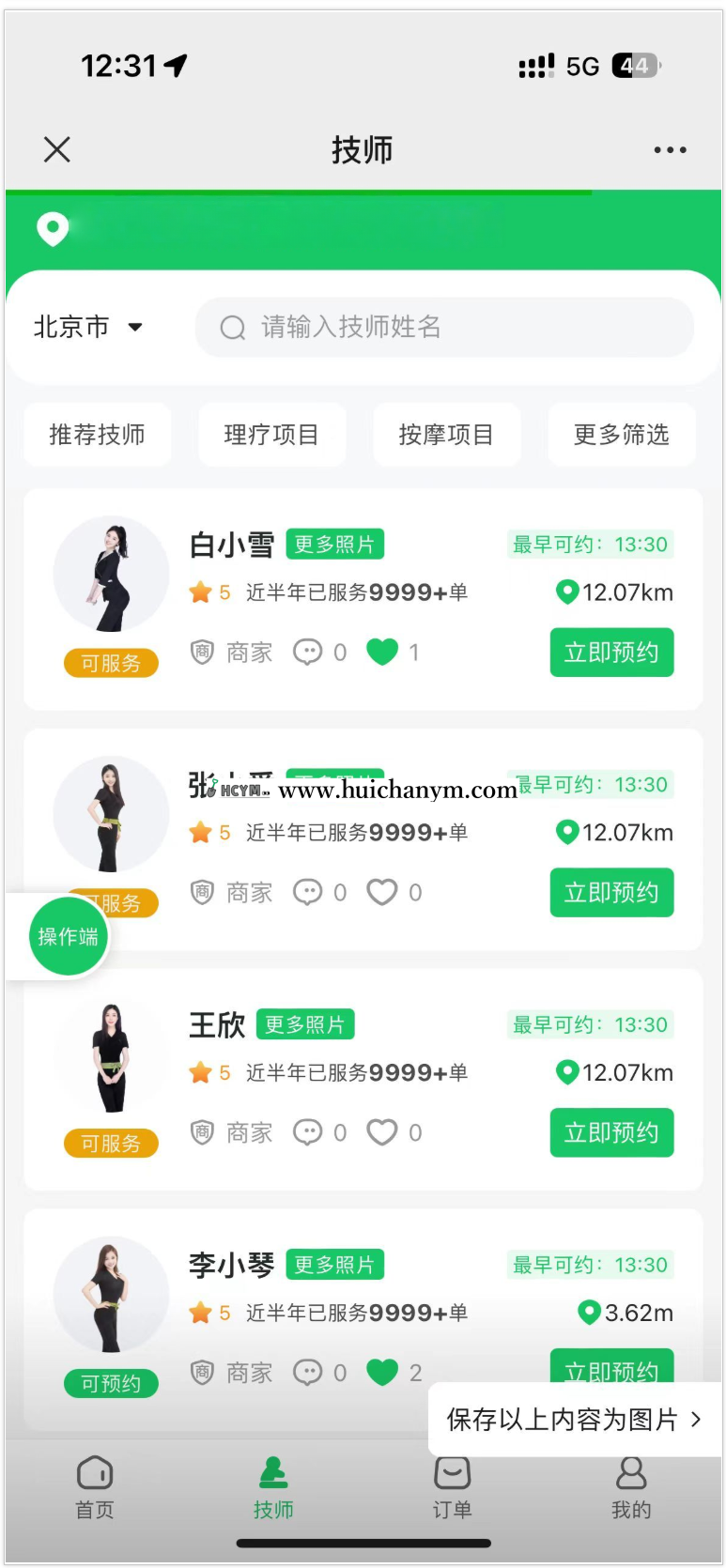Toggle the heart on 李小琴's card

[382, 1372]
